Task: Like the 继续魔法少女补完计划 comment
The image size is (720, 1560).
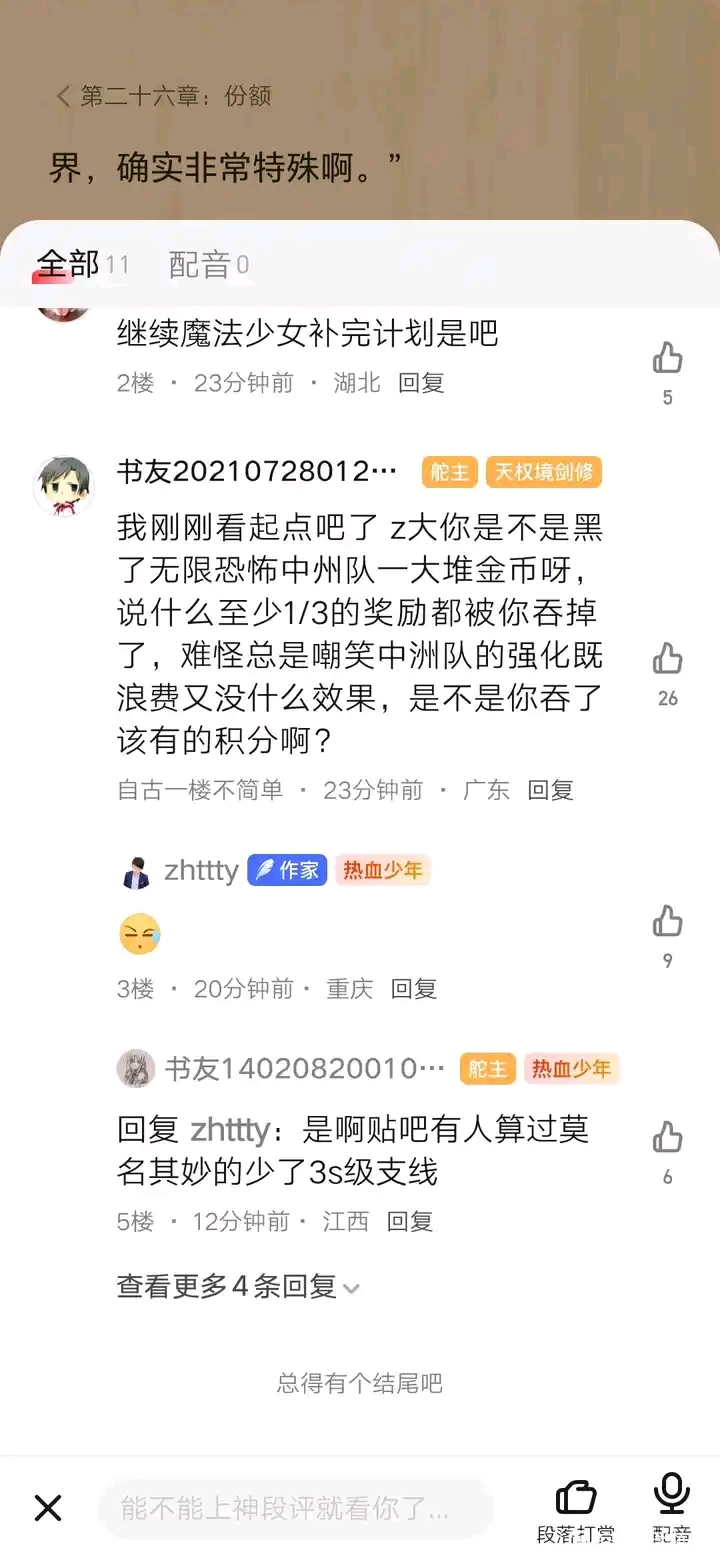Action: coord(667,358)
